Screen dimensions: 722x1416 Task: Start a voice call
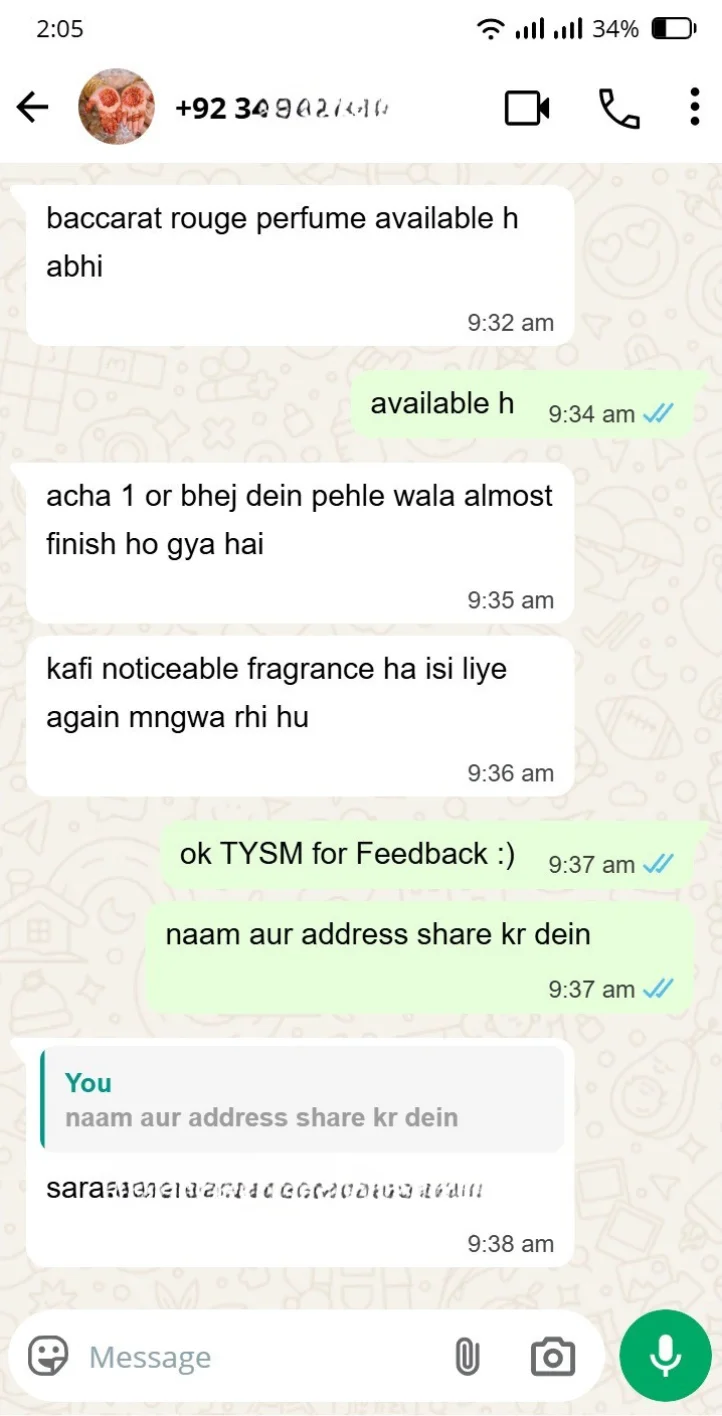coord(619,108)
